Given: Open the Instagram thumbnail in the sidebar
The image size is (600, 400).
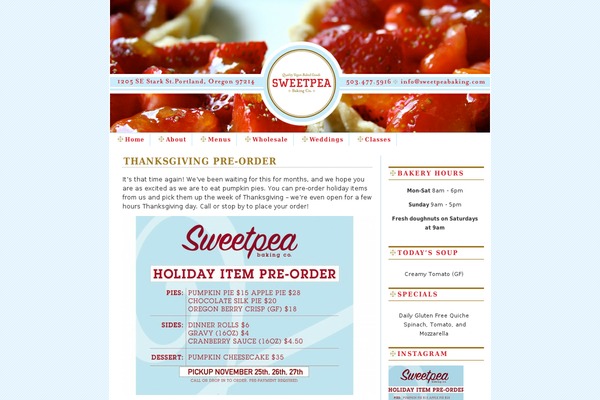Looking at the screenshot, I should (x=426, y=383).
